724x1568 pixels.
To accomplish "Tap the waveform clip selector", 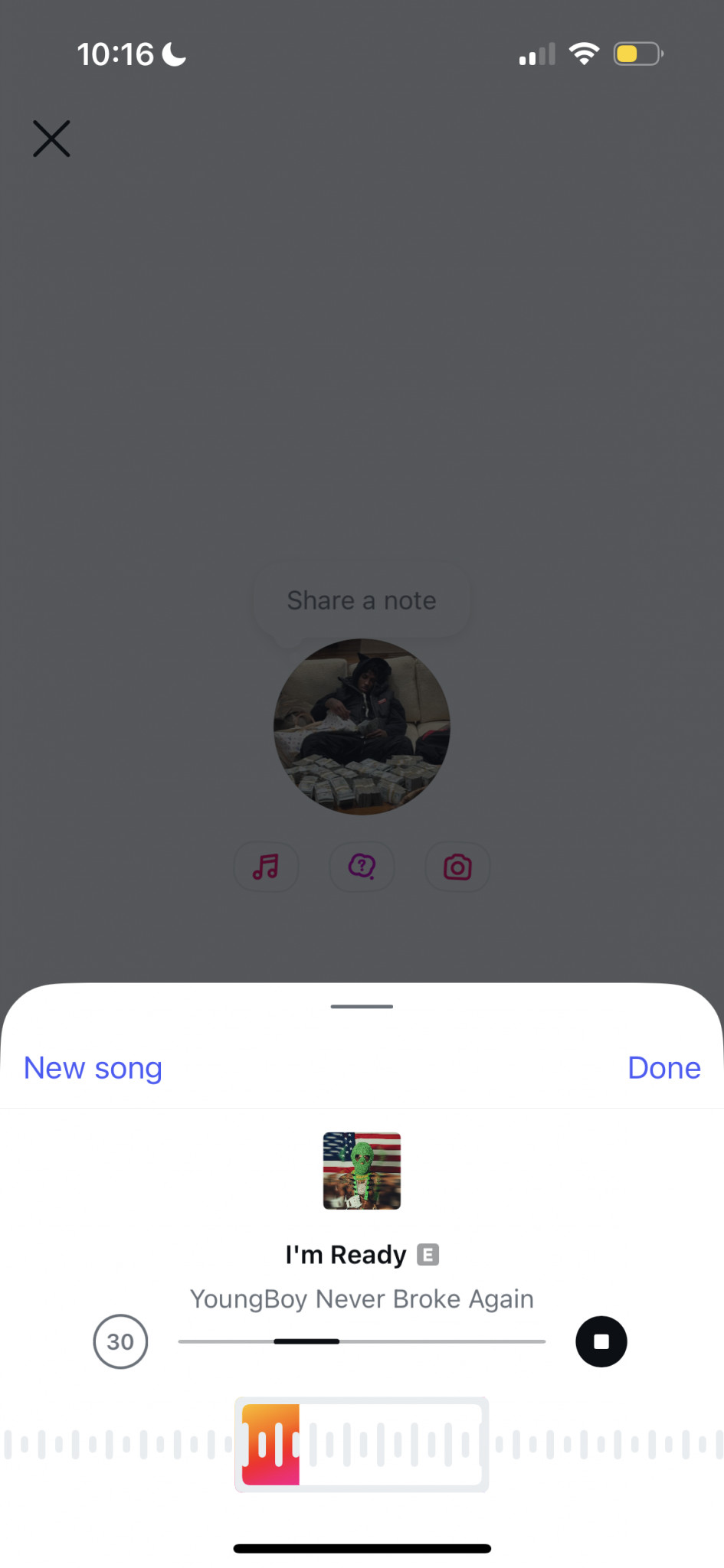I will tap(362, 1445).
